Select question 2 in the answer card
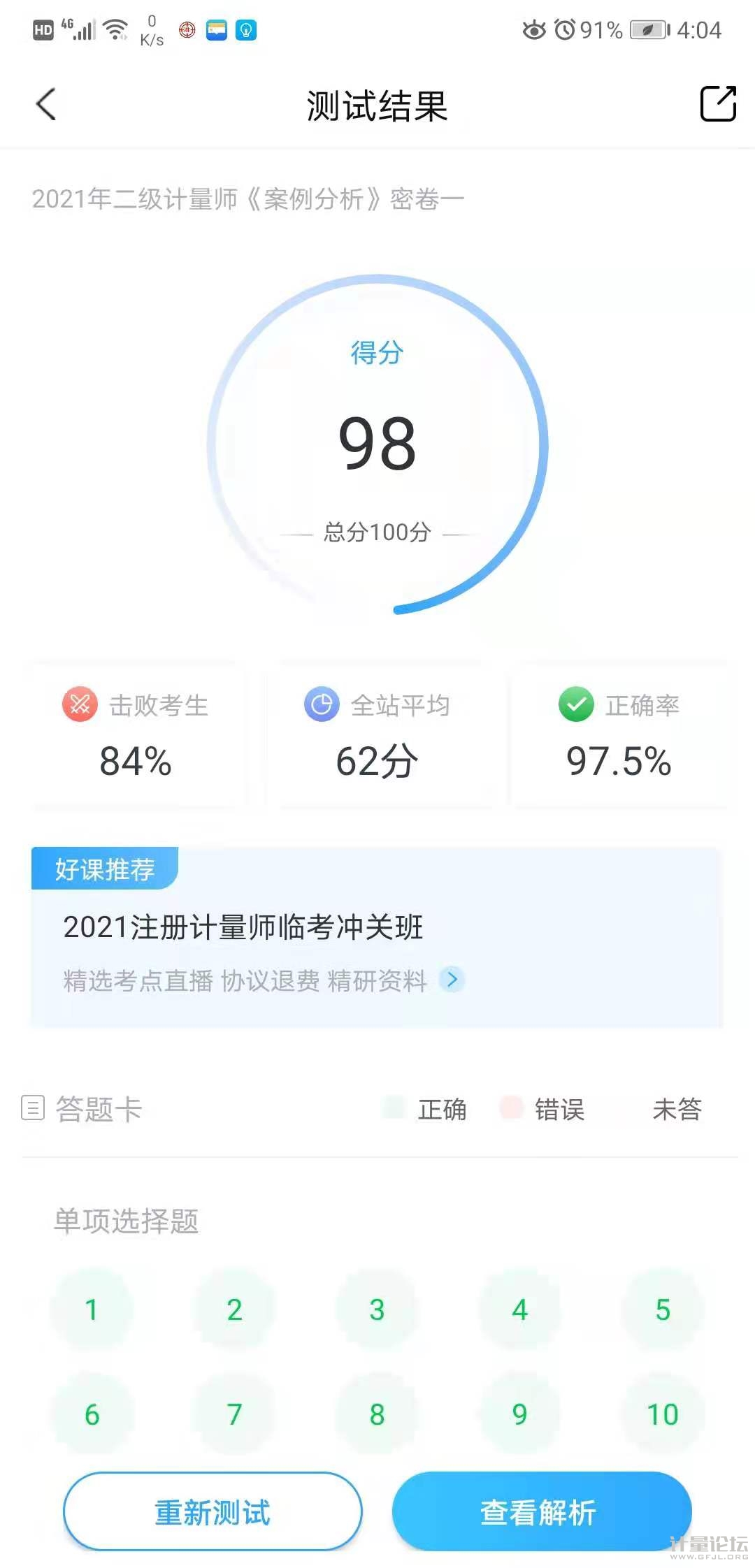Viewport: 755px width, 1568px height. click(x=234, y=1309)
